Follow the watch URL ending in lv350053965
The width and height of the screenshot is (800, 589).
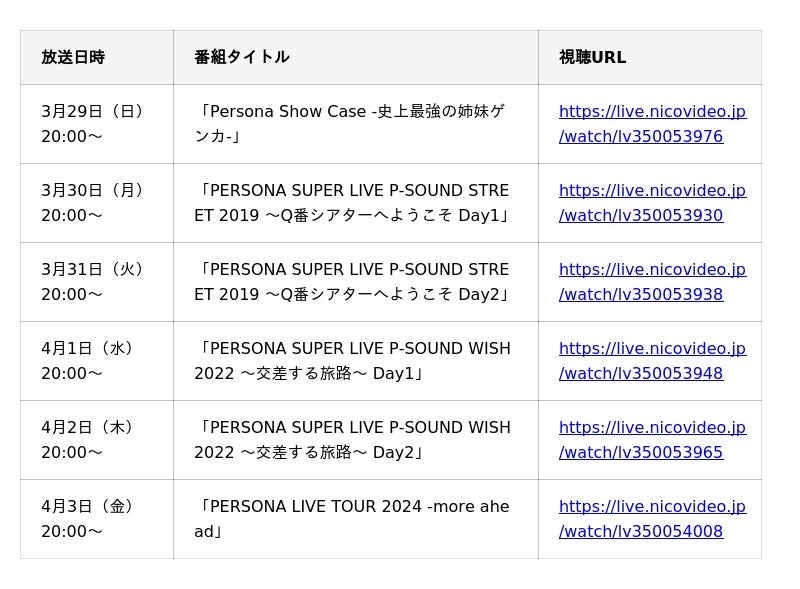coord(641,452)
